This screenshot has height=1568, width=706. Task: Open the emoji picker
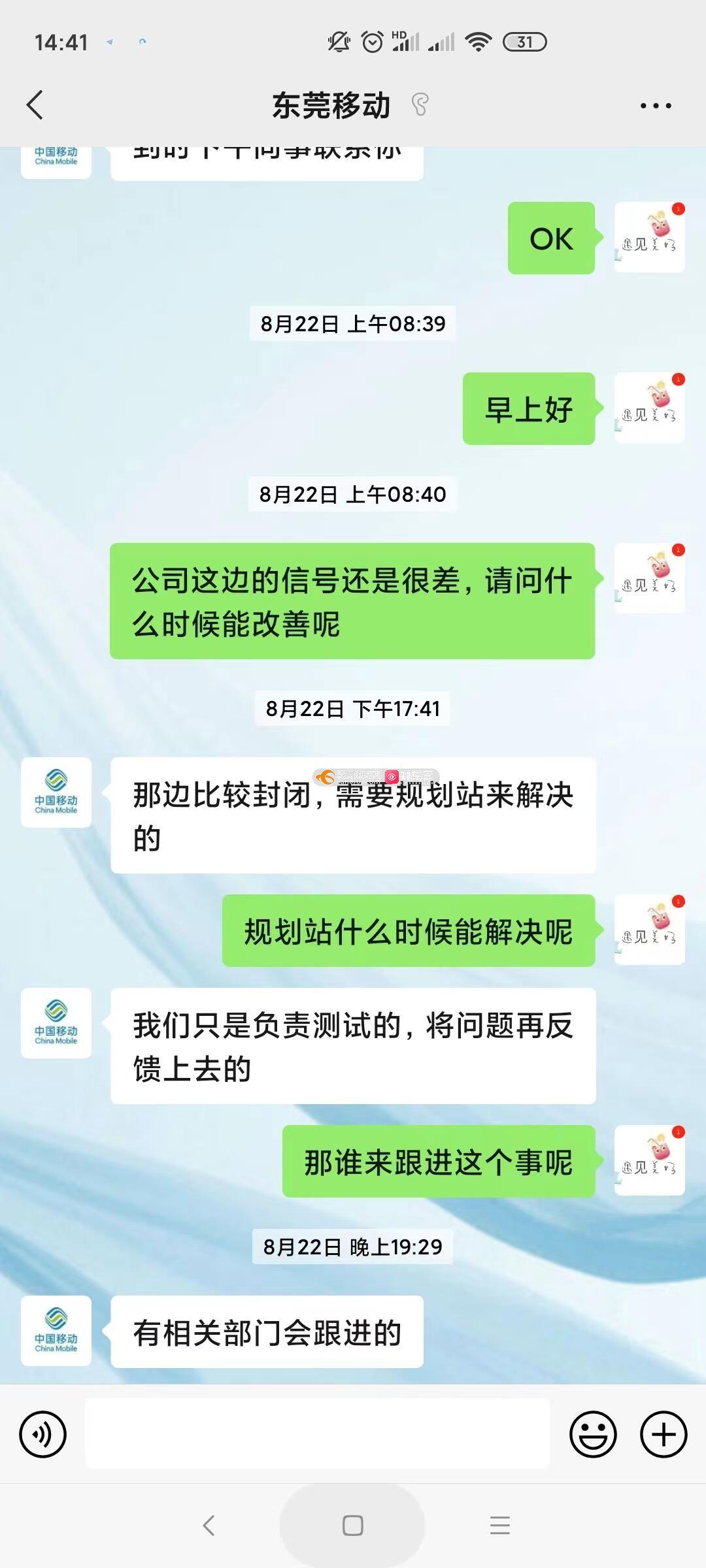pos(593,1434)
